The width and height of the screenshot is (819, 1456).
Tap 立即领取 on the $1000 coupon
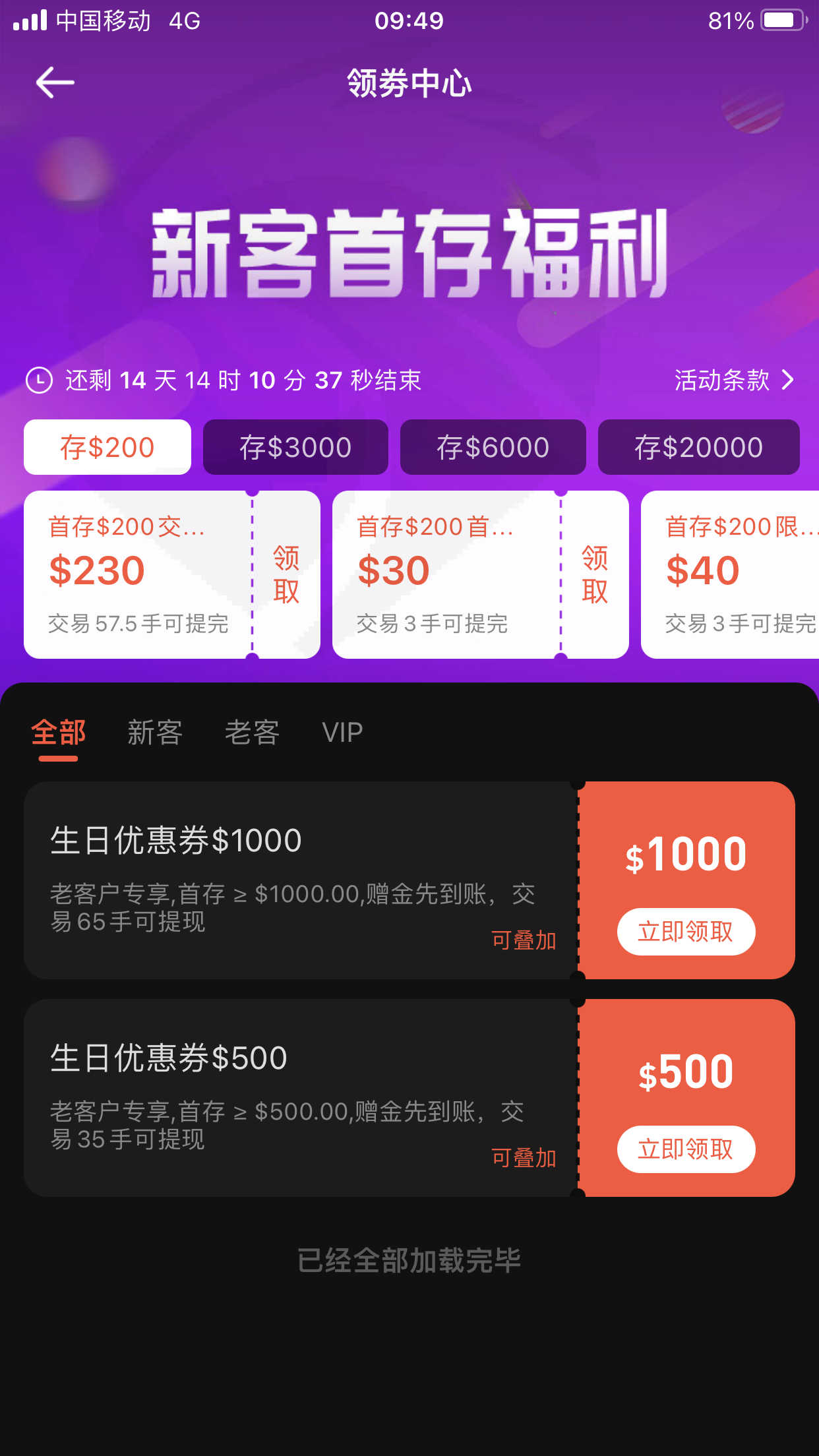click(686, 932)
